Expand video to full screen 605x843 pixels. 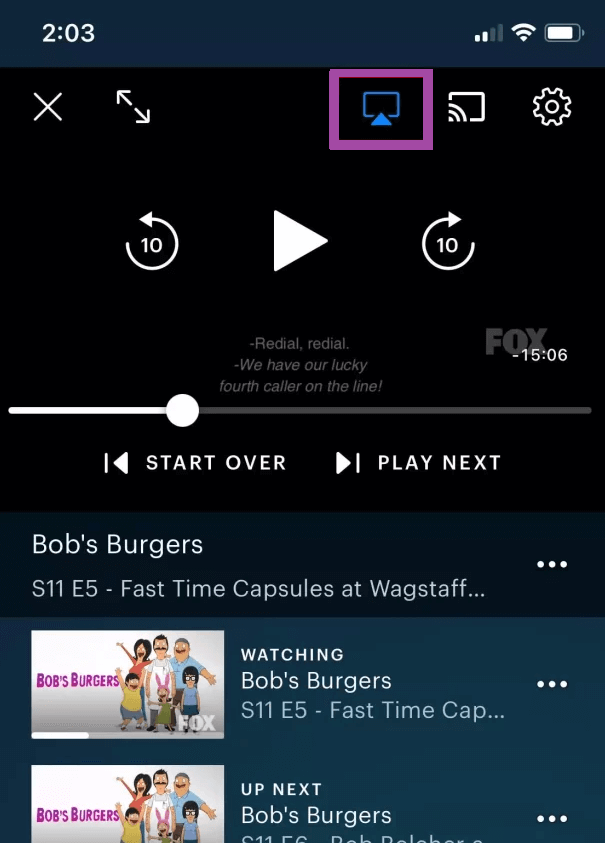(x=133, y=107)
